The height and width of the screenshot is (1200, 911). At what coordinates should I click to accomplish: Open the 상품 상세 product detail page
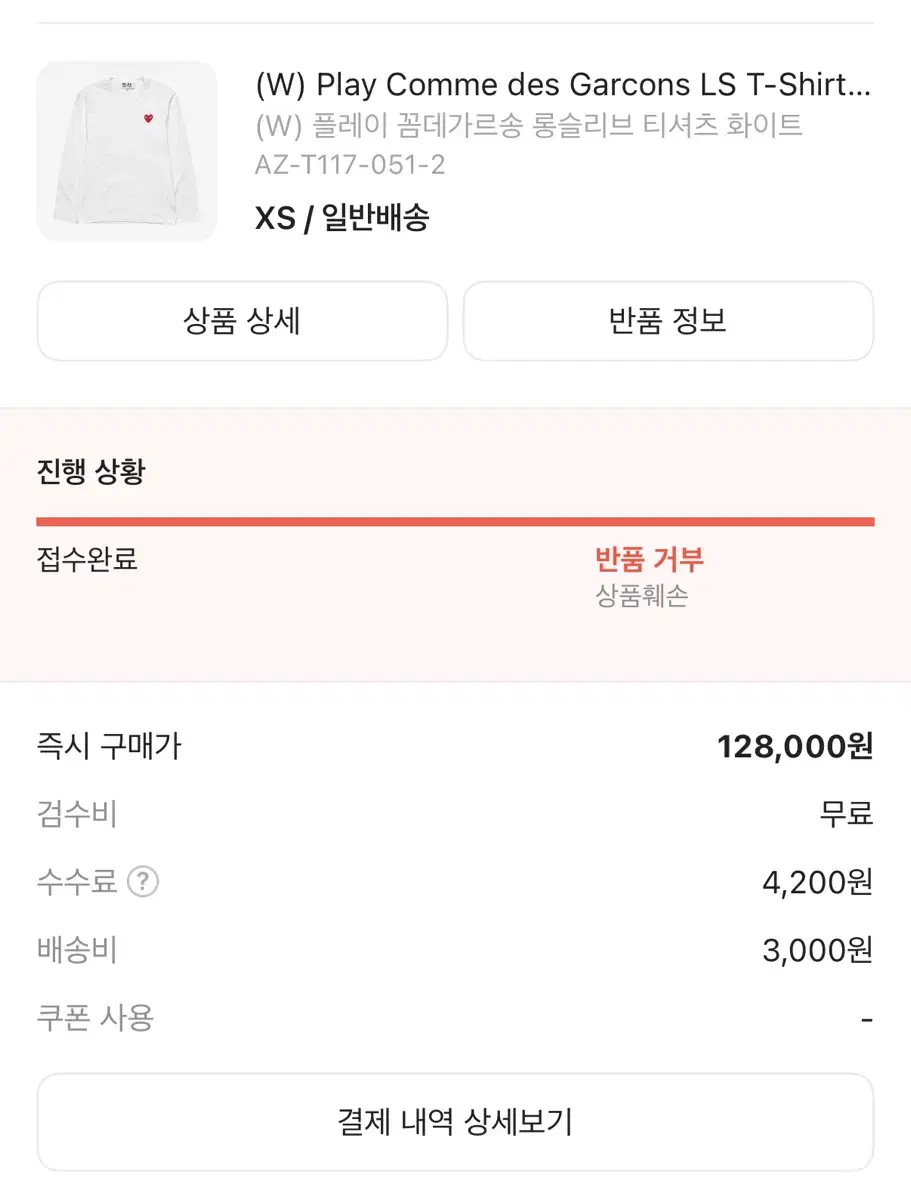click(x=241, y=321)
